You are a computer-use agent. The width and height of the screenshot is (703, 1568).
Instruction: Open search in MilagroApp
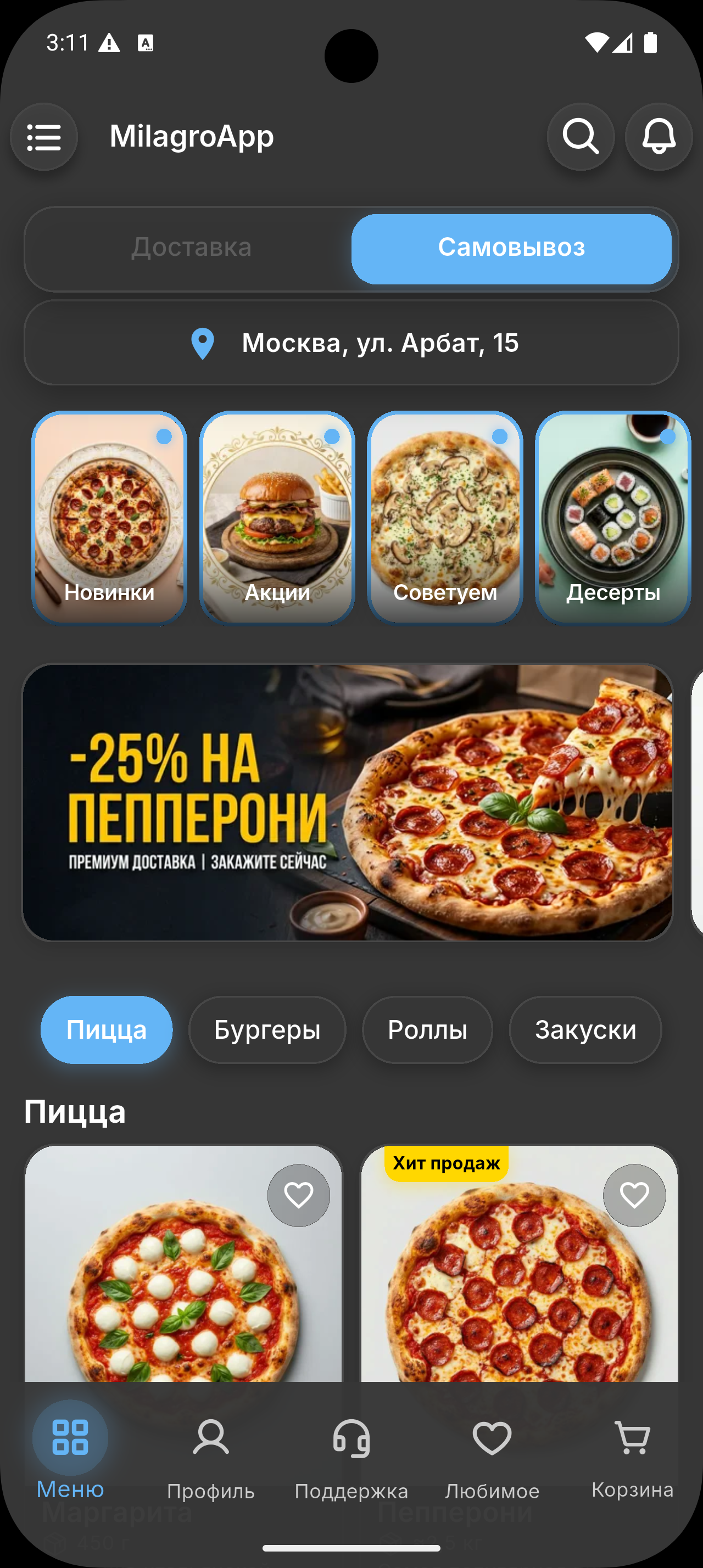coord(580,137)
